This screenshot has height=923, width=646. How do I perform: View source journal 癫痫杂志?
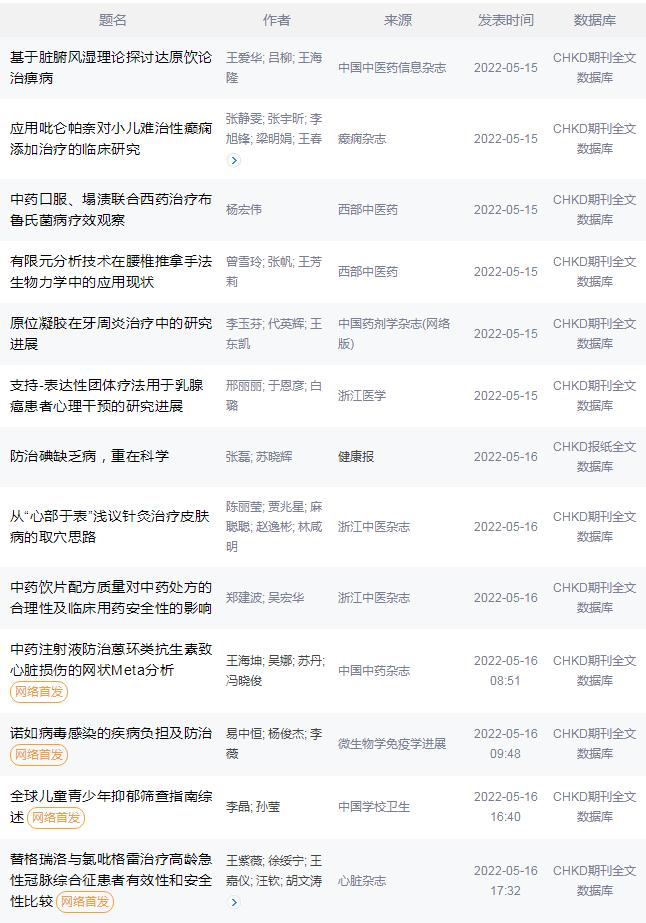362,139
